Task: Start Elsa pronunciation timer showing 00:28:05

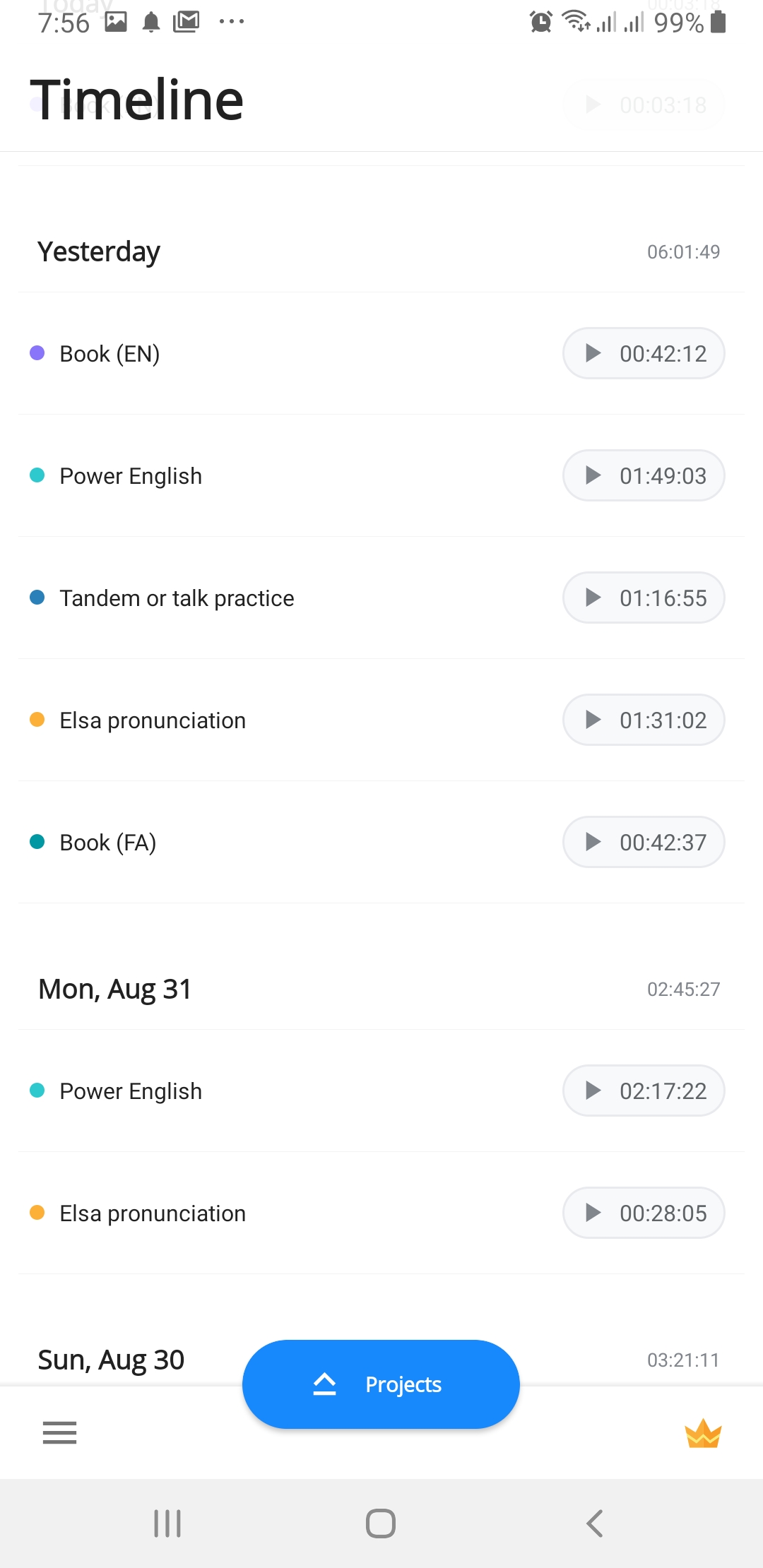Action: (644, 1213)
